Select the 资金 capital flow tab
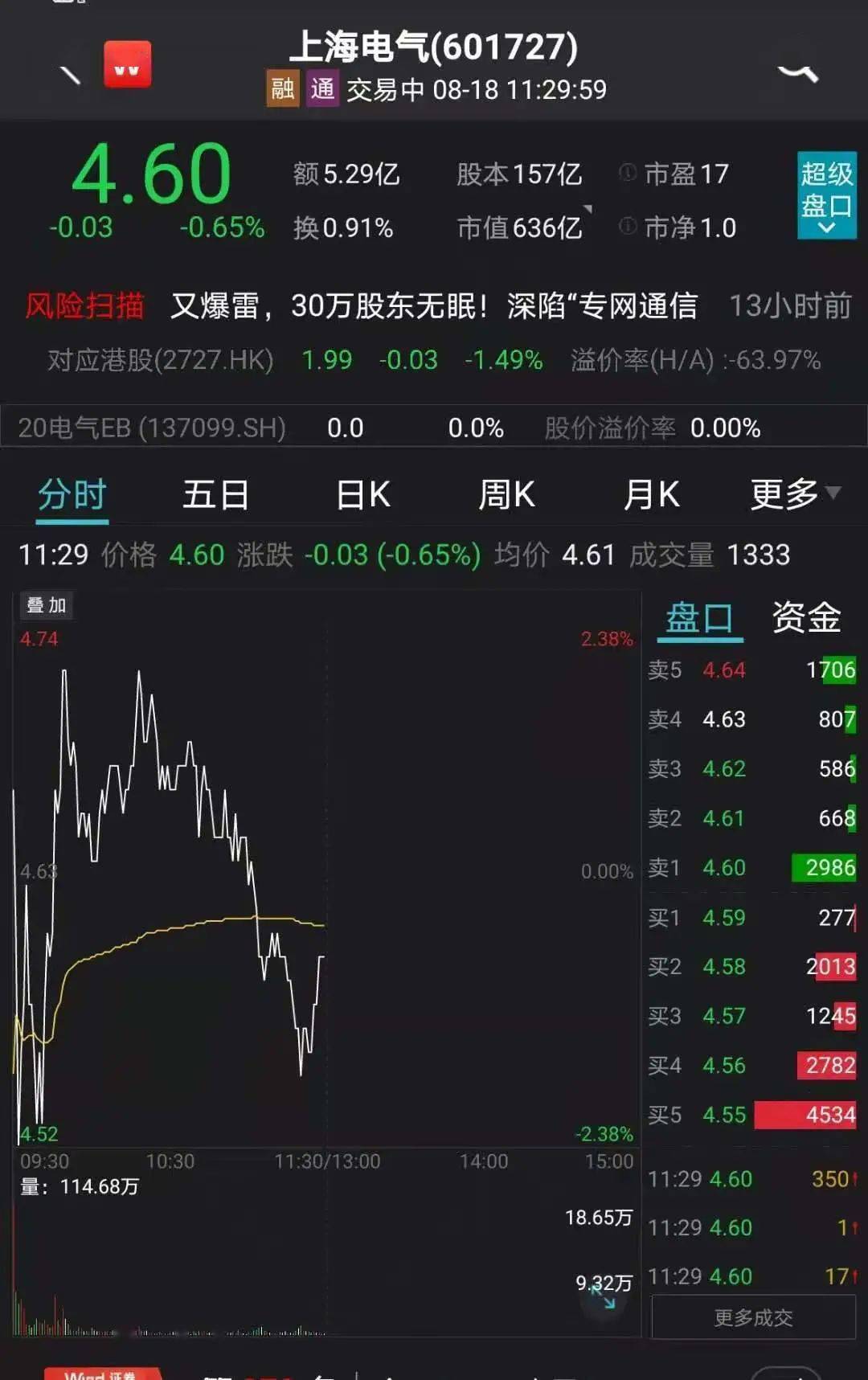 (806, 618)
